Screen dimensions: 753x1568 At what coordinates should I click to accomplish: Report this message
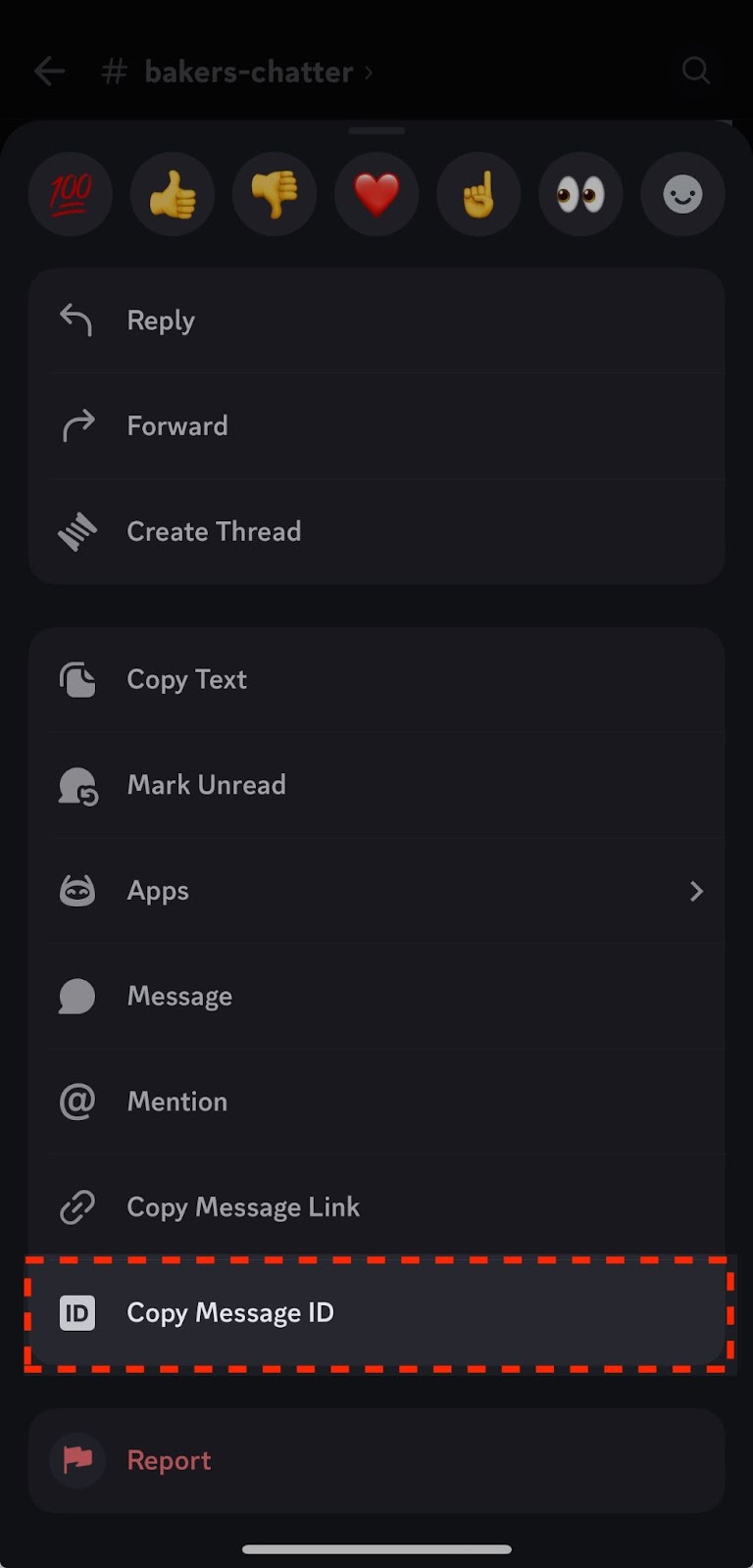click(x=376, y=1460)
